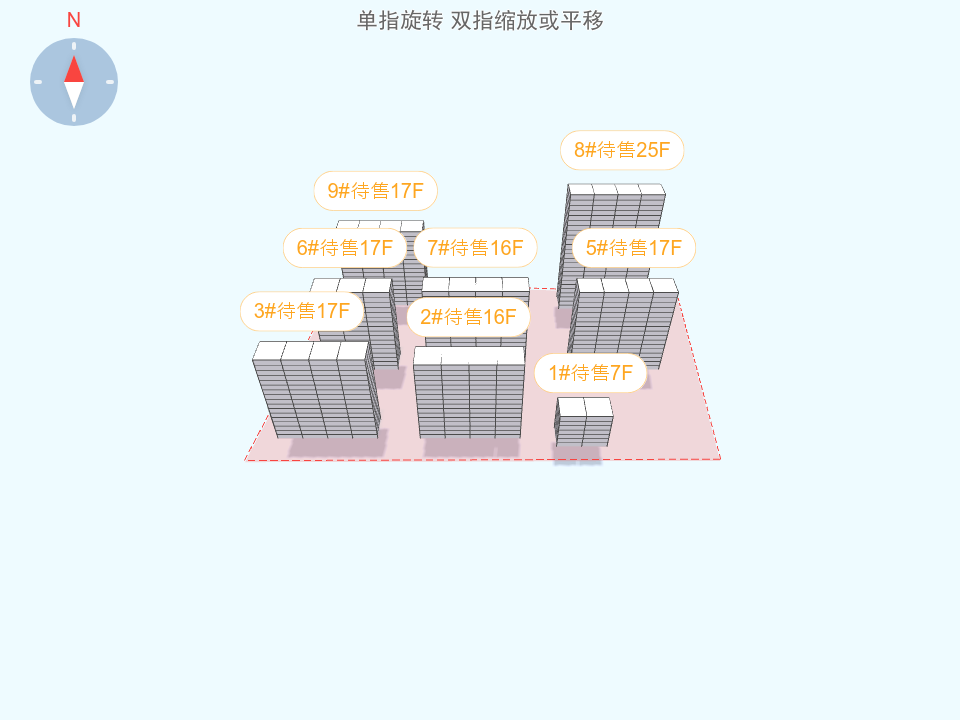Choose the 7#待售16F building label
The height and width of the screenshot is (720, 960).
[475, 248]
